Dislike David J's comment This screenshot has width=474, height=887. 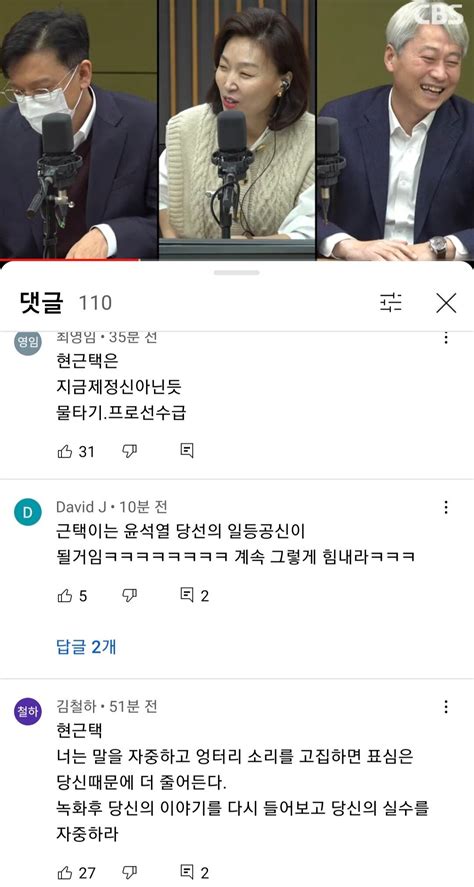point(130,595)
